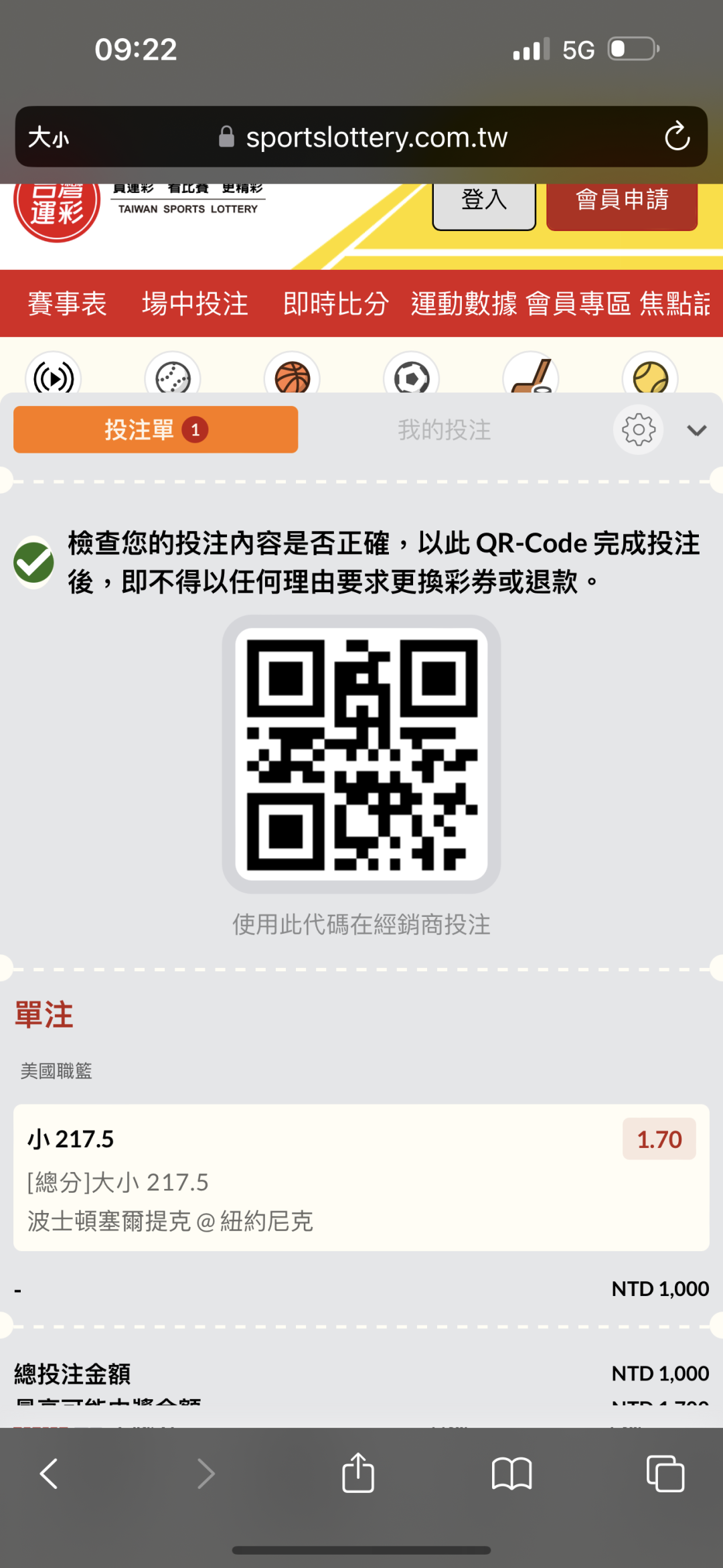Open the 賽事表 schedule menu
This screenshot has width=723, height=1568.
[x=67, y=303]
